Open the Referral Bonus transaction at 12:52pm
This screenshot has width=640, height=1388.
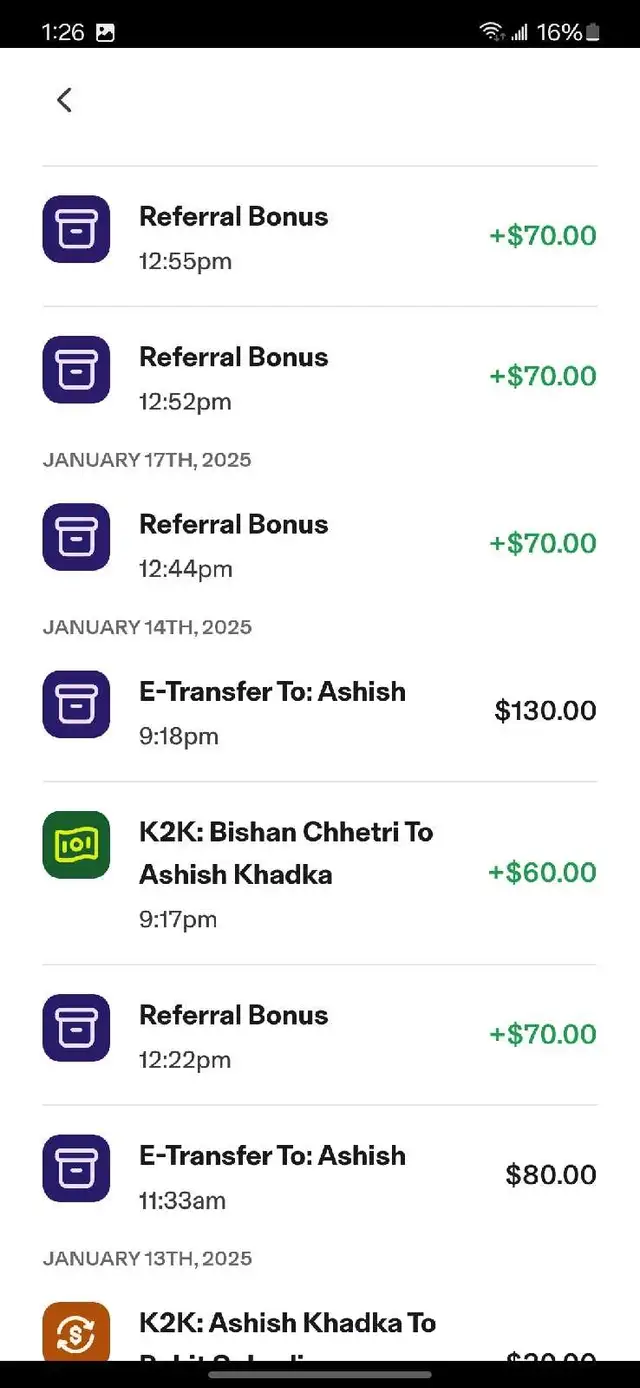tap(320, 377)
